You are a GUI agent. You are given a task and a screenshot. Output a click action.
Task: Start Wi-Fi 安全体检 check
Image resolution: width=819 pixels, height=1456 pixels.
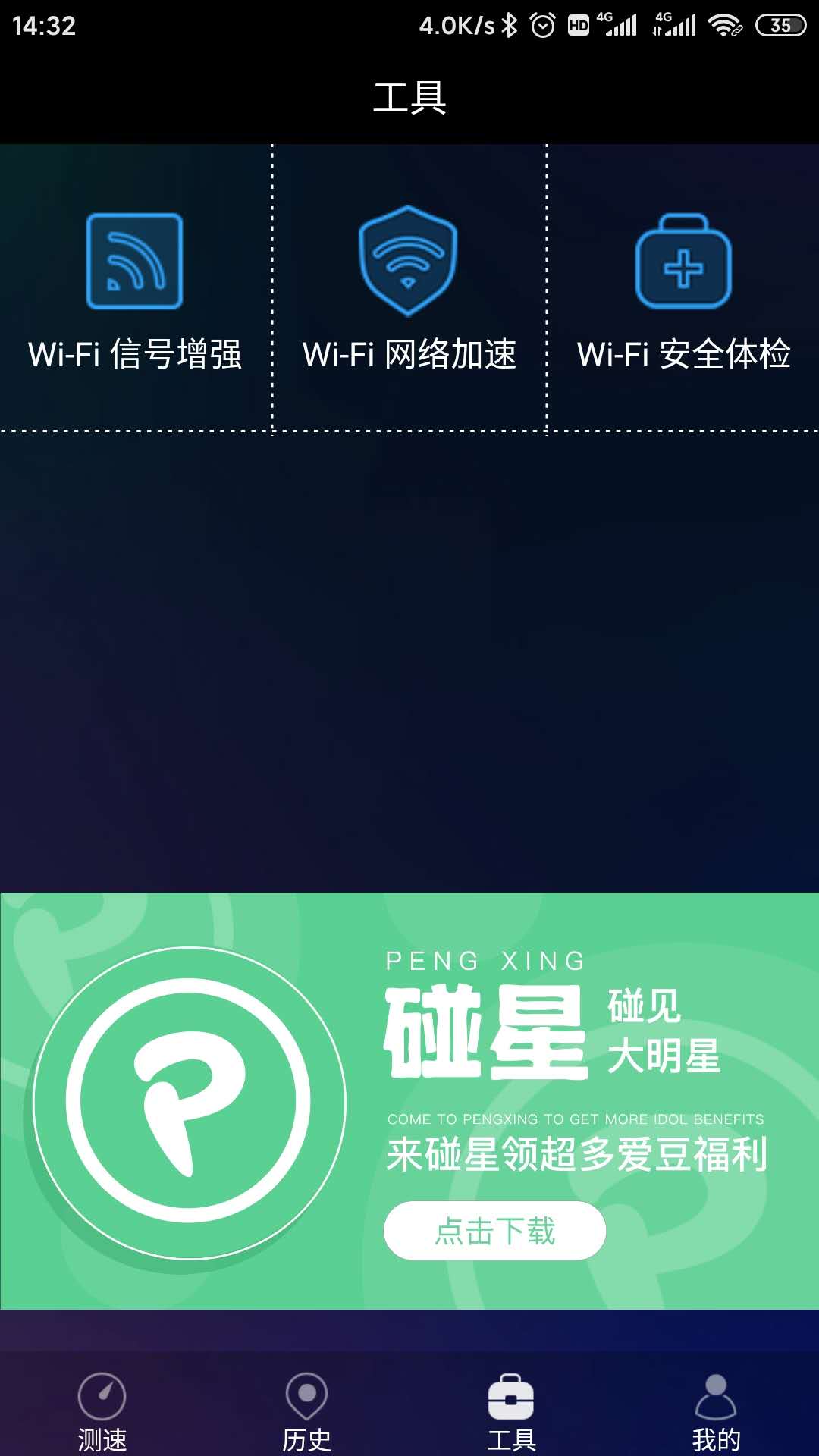tap(683, 289)
